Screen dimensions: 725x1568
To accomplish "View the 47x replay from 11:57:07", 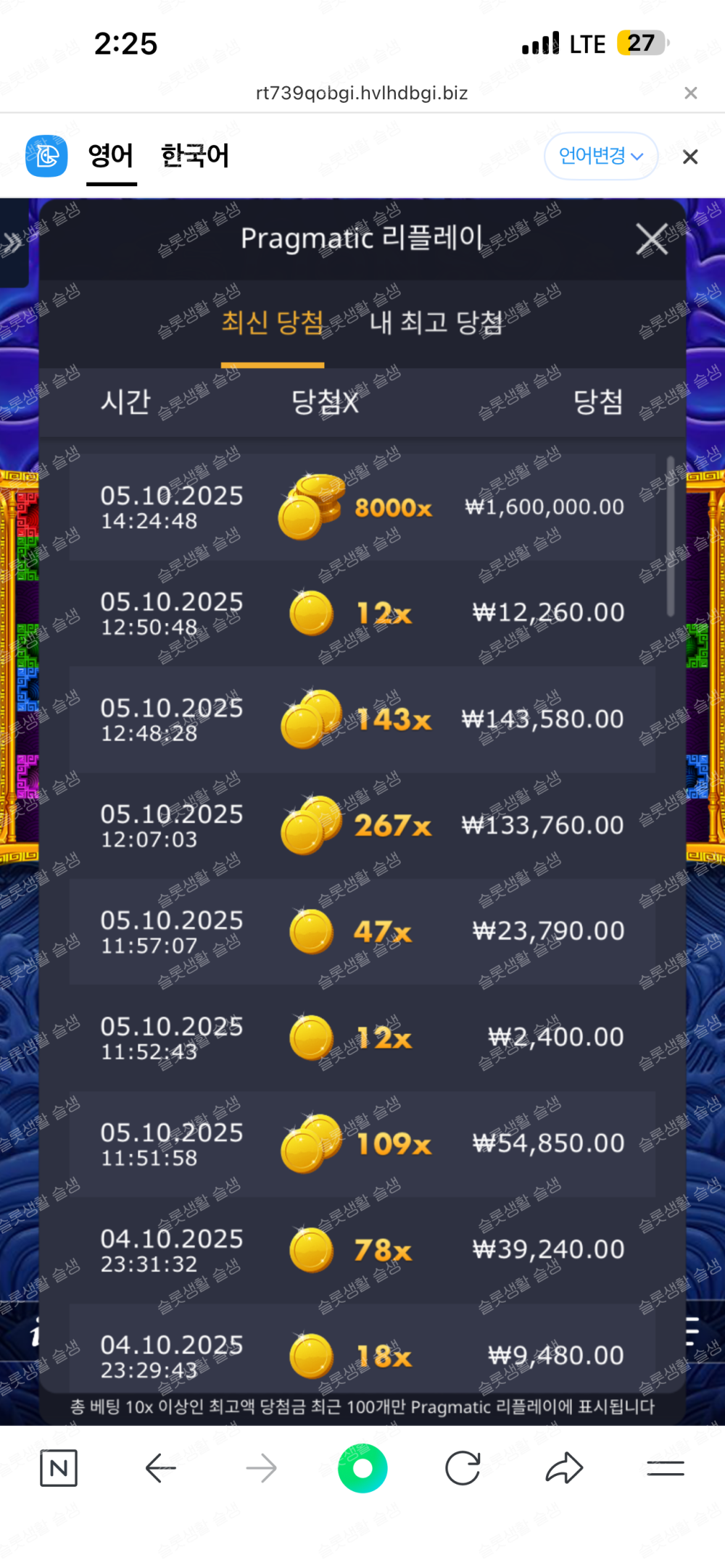I will (x=362, y=931).
